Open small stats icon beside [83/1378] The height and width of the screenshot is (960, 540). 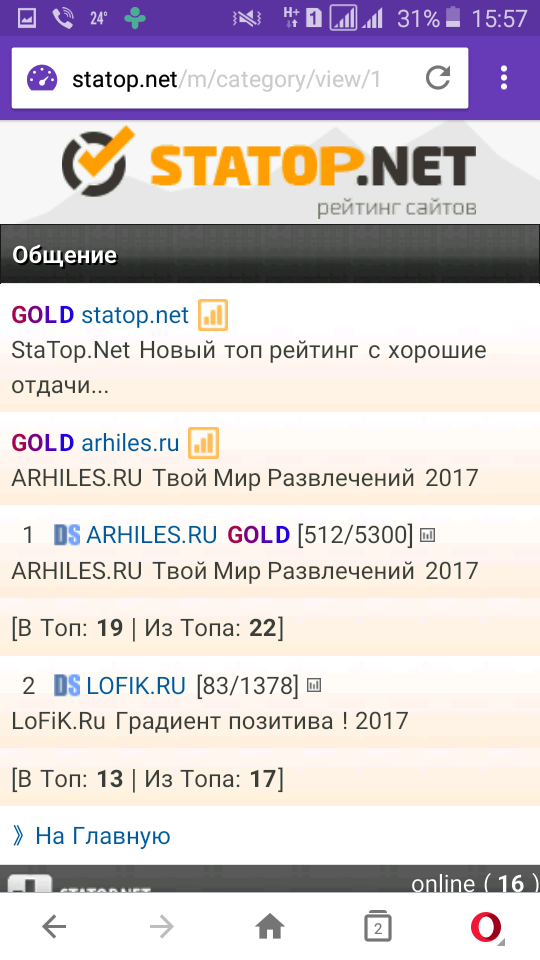(313, 686)
